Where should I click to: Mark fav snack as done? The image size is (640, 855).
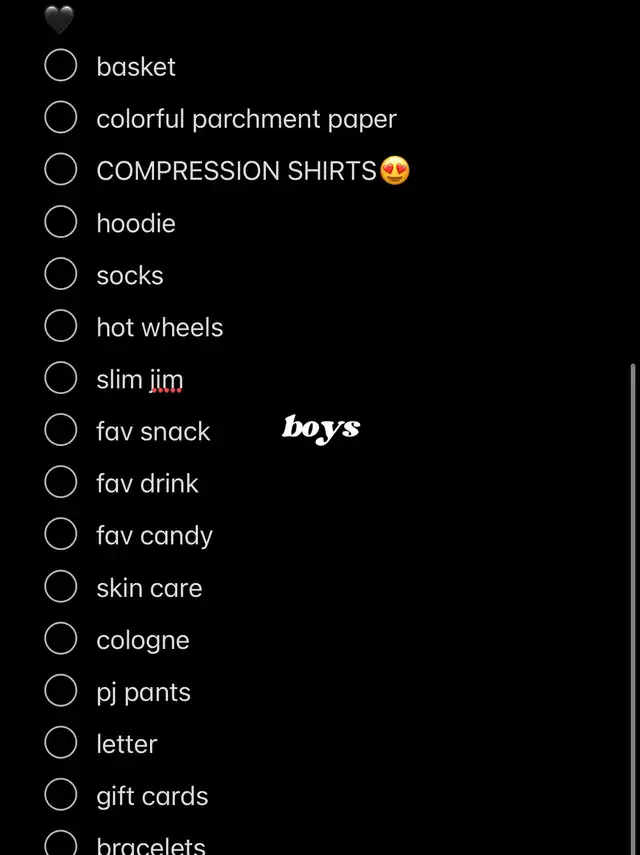point(61,430)
